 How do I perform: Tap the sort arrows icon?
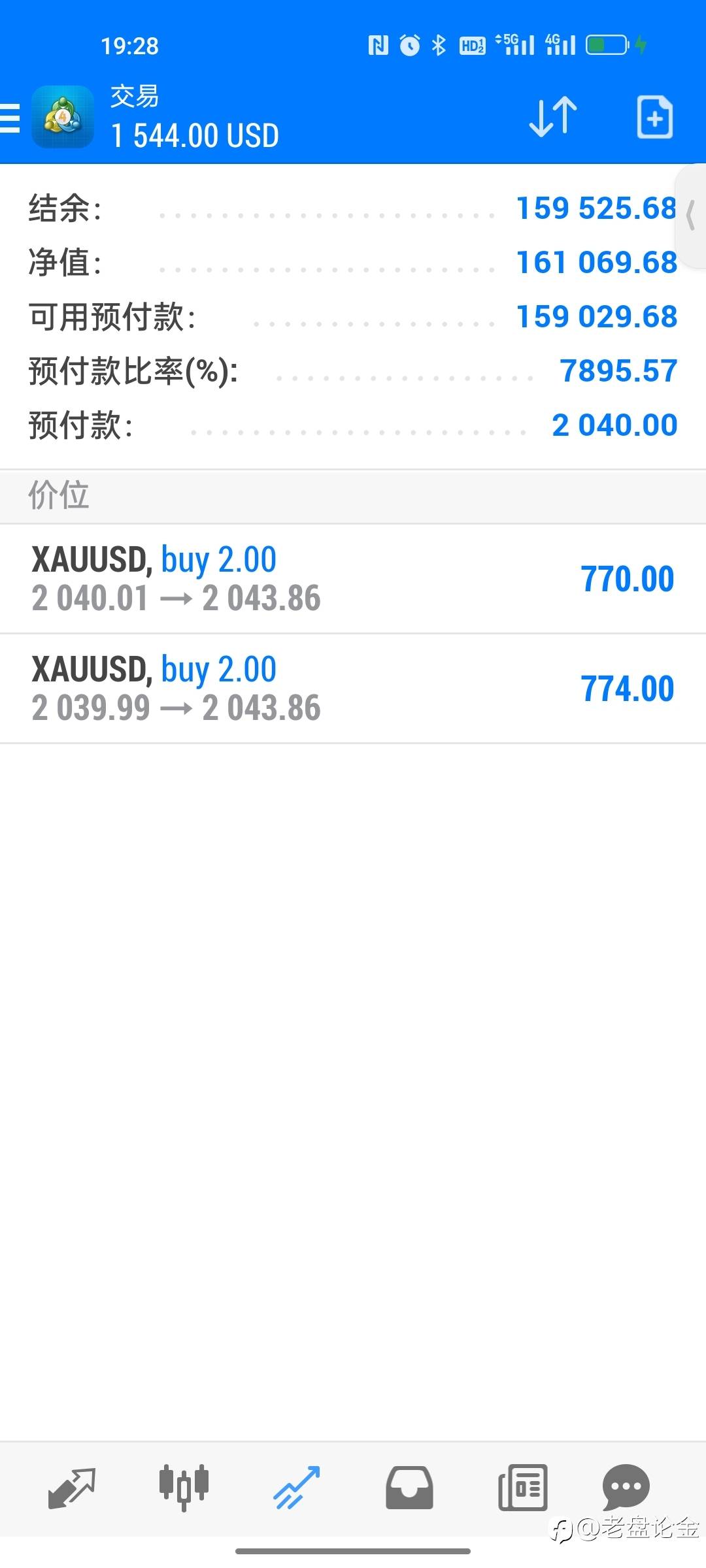(553, 117)
